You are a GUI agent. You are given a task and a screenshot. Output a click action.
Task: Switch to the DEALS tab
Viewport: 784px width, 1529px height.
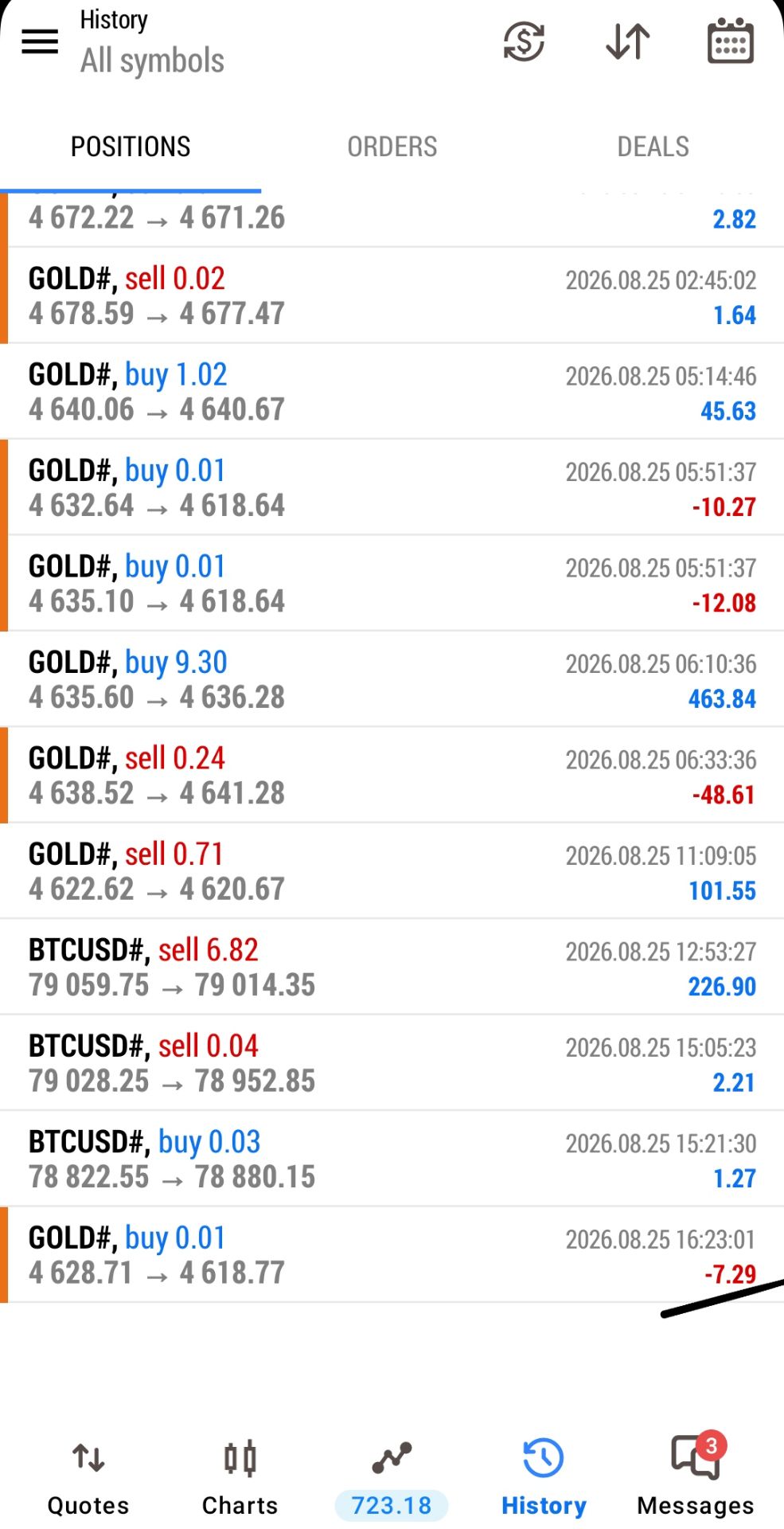tap(653, 147)
